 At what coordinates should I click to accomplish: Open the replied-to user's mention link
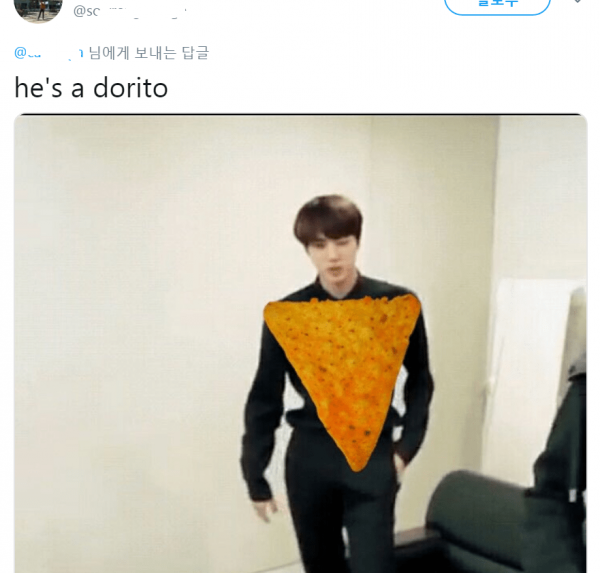48,52
